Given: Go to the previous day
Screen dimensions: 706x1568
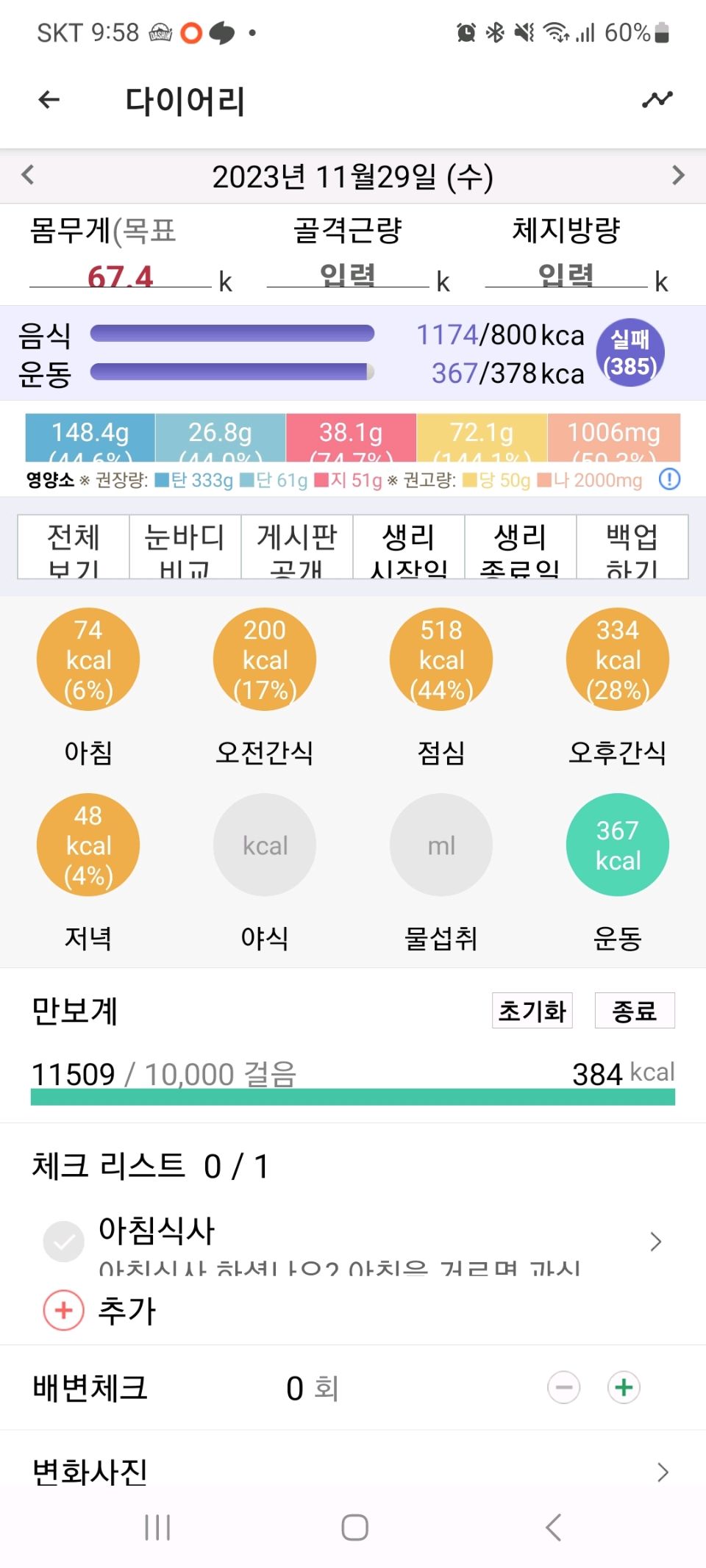Looking at the screenshot, I should point(28,175).
